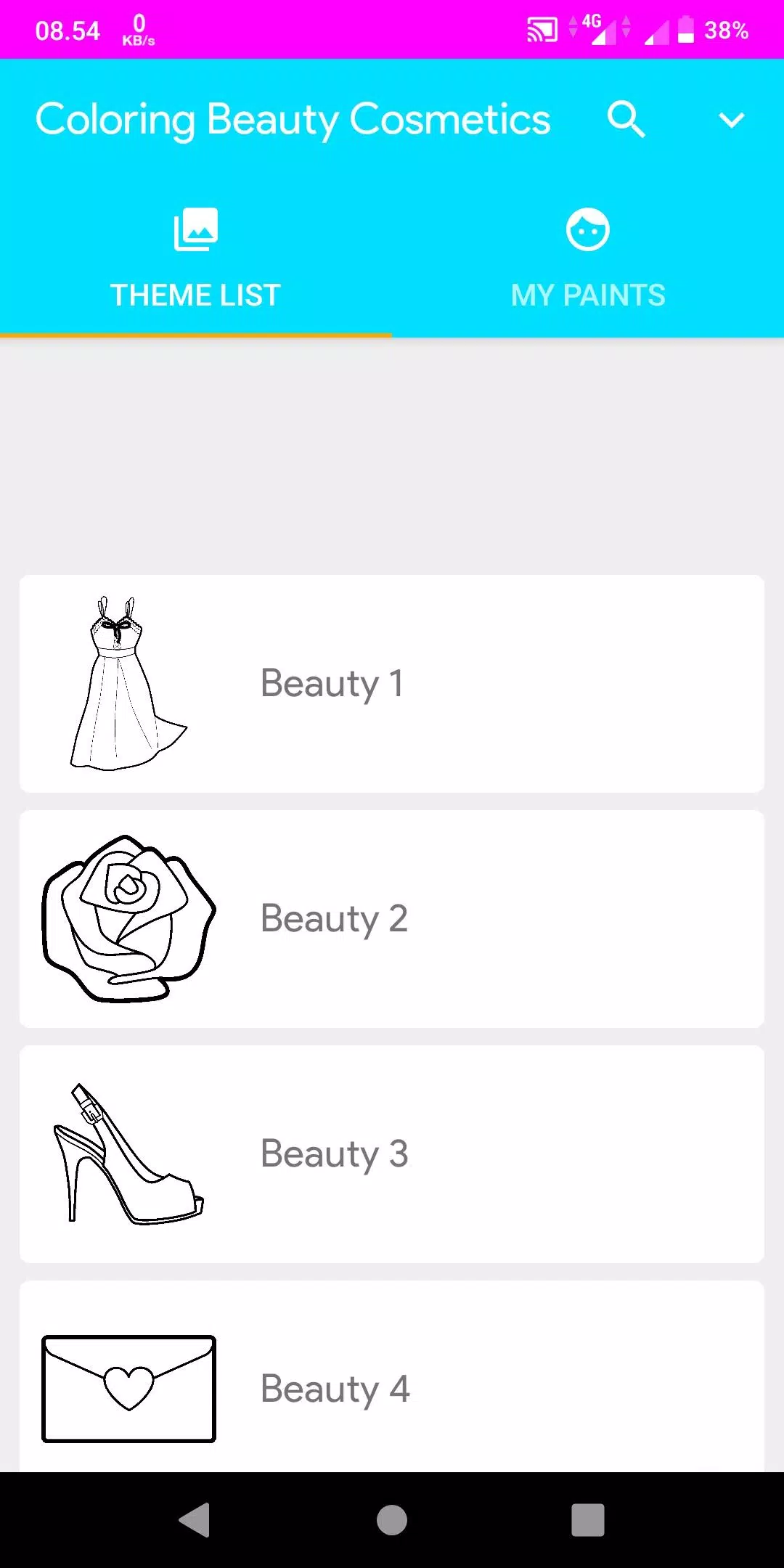Tap the Cast icon in the status bar

pos(541,29)
